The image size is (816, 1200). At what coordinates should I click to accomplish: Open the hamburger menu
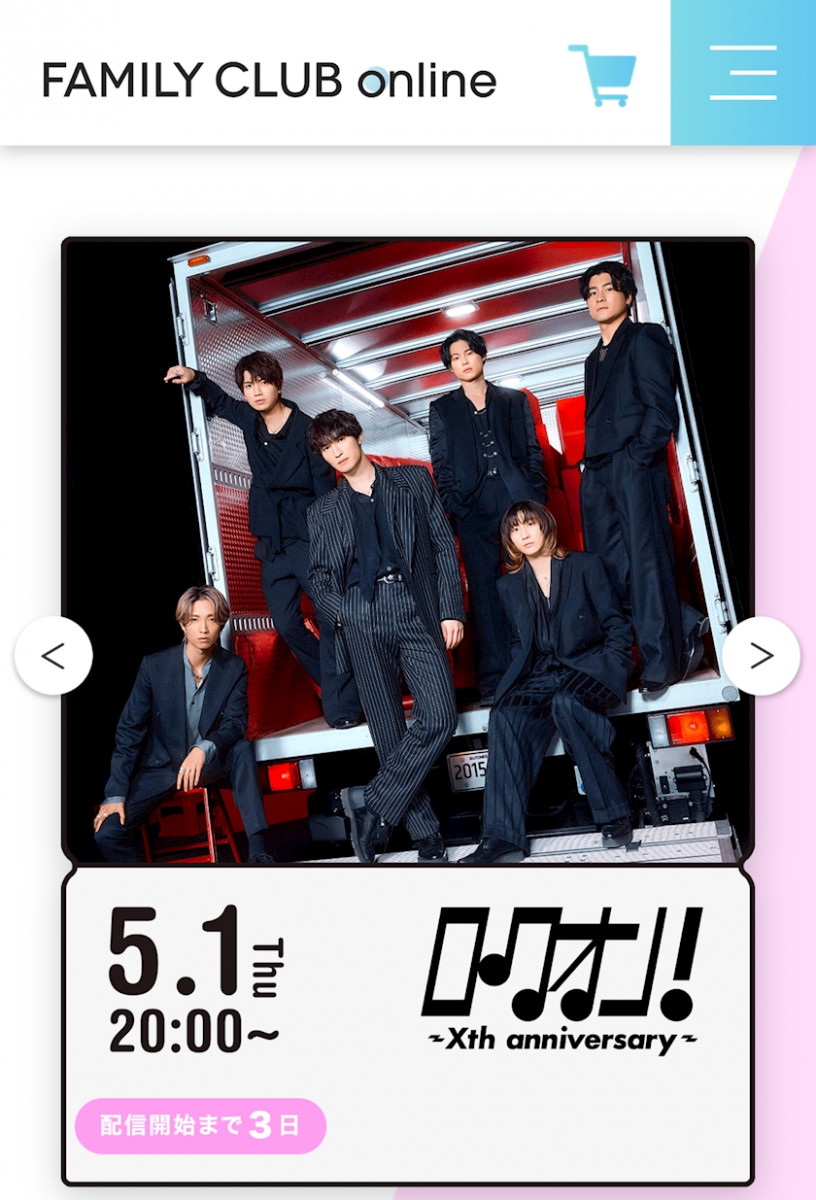point(743,72)
